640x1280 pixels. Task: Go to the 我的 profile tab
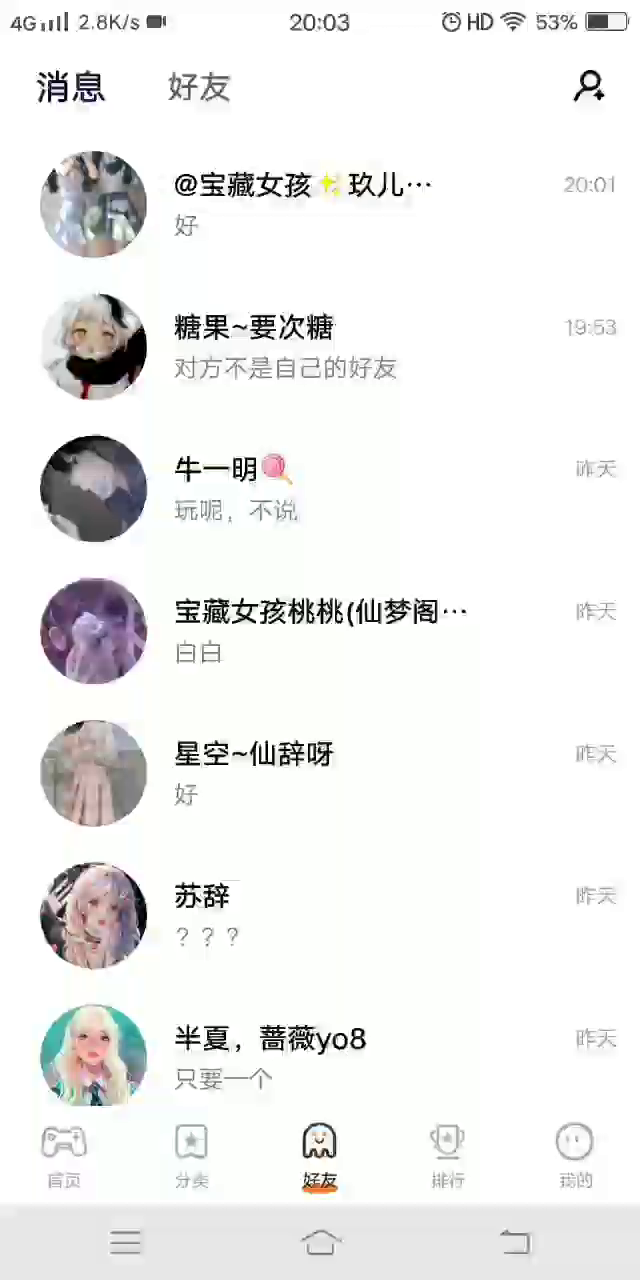click(575, 1156)
